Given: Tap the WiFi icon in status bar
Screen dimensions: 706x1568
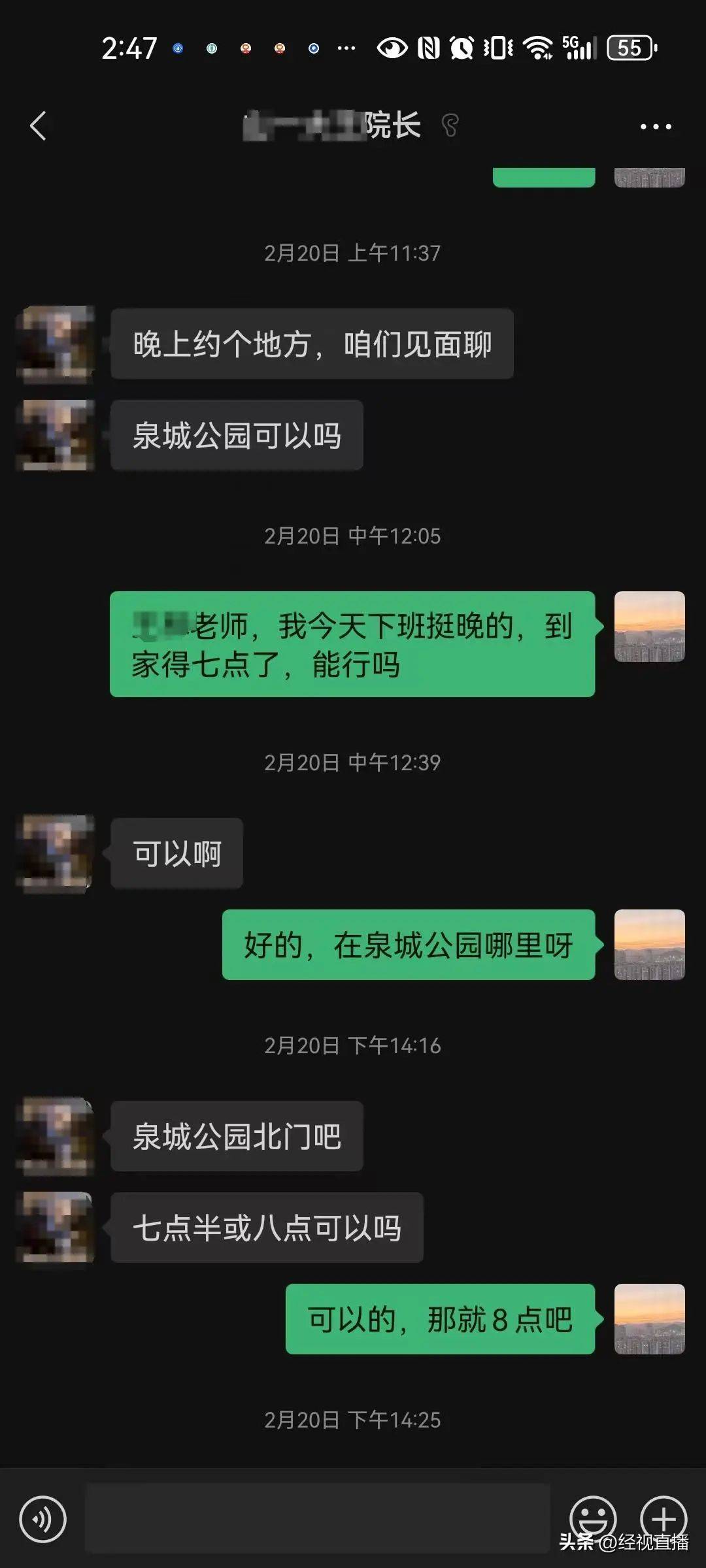Looking at the screenshot, I should [x=537, y=48].
